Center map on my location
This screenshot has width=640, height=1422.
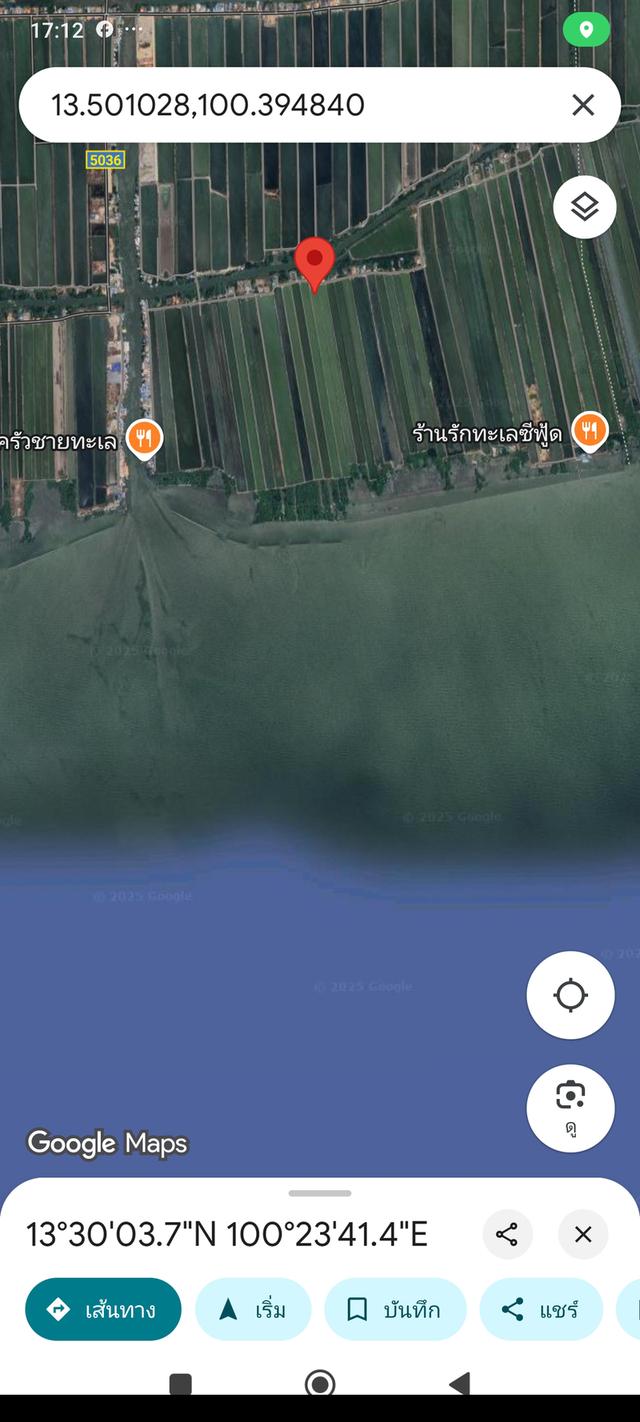570,996
